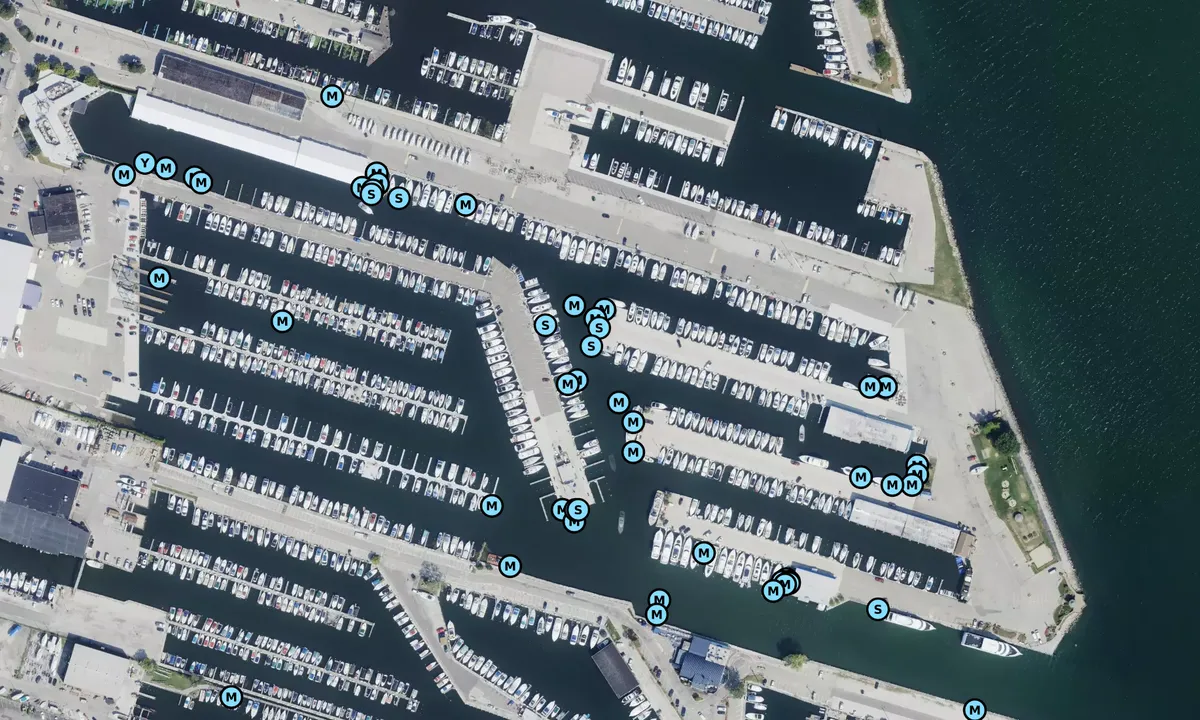Select the Y map marker

pos(144,163)
